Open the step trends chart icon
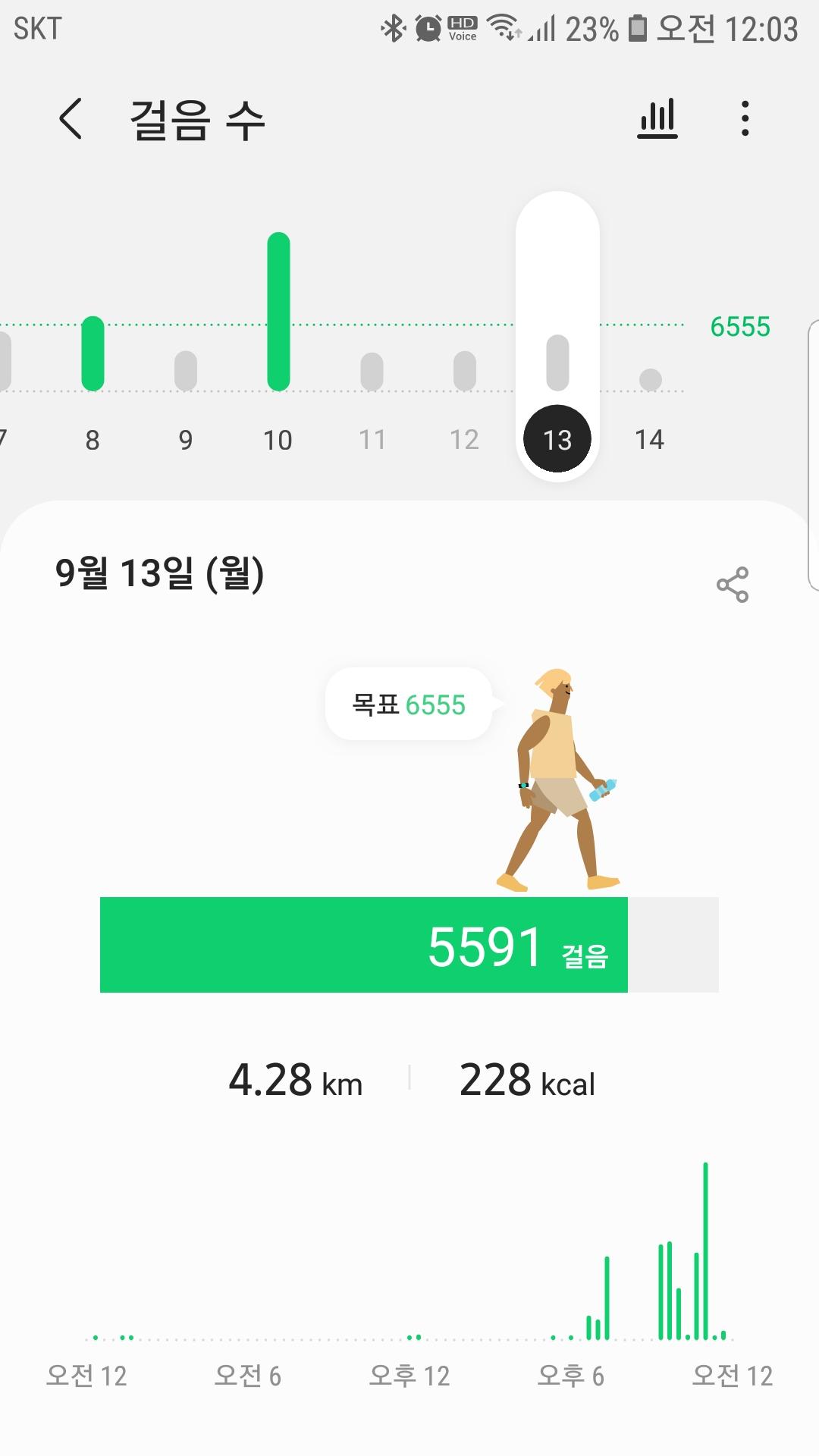Image resolution: width=819 pixels, height=1456 pixels. click(x=657, y=119)
